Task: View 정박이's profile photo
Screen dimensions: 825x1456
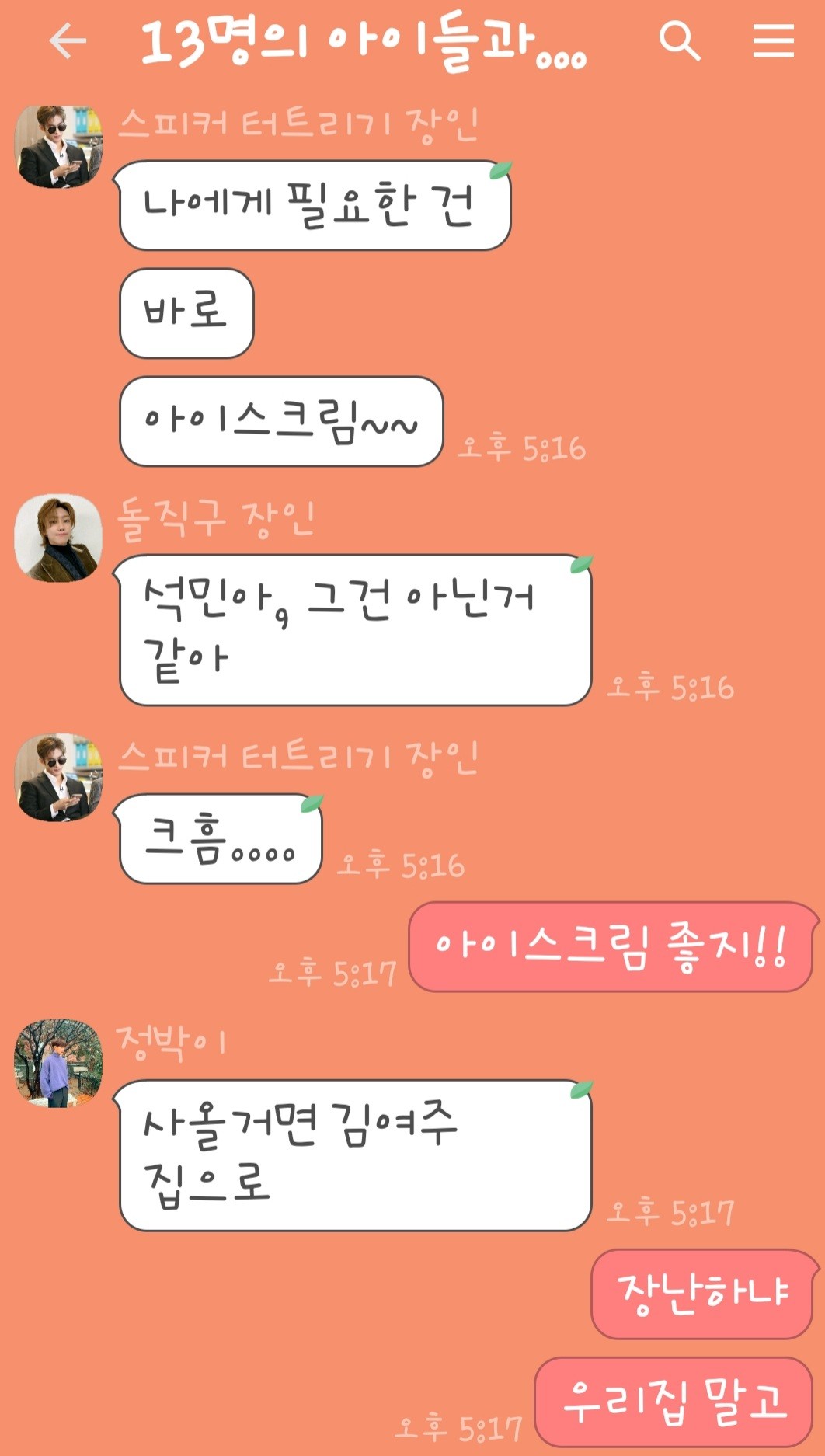Action: tap(58, 1063)
